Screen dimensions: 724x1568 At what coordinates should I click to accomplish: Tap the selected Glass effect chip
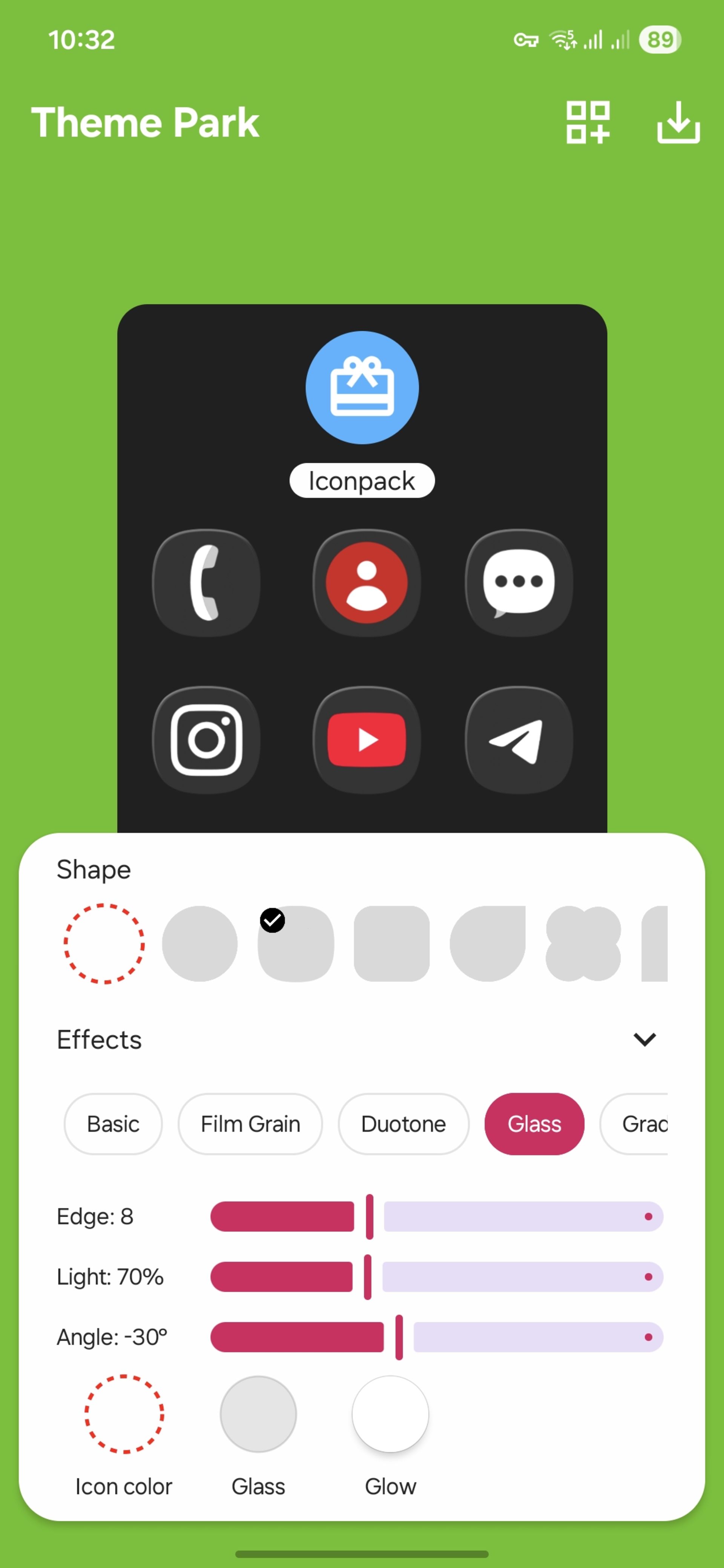[534, 1124]
